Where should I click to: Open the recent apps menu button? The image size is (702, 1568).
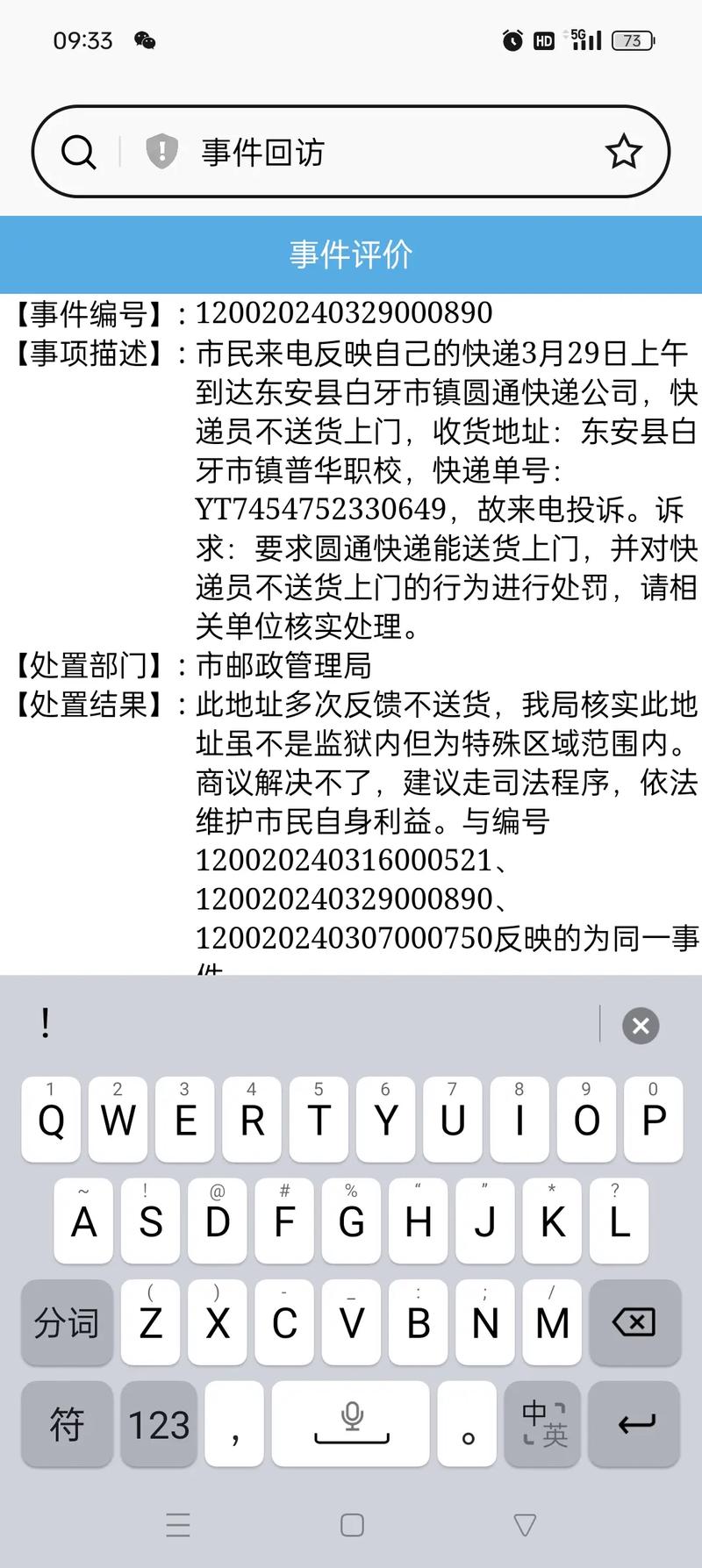coord(178,1525)
